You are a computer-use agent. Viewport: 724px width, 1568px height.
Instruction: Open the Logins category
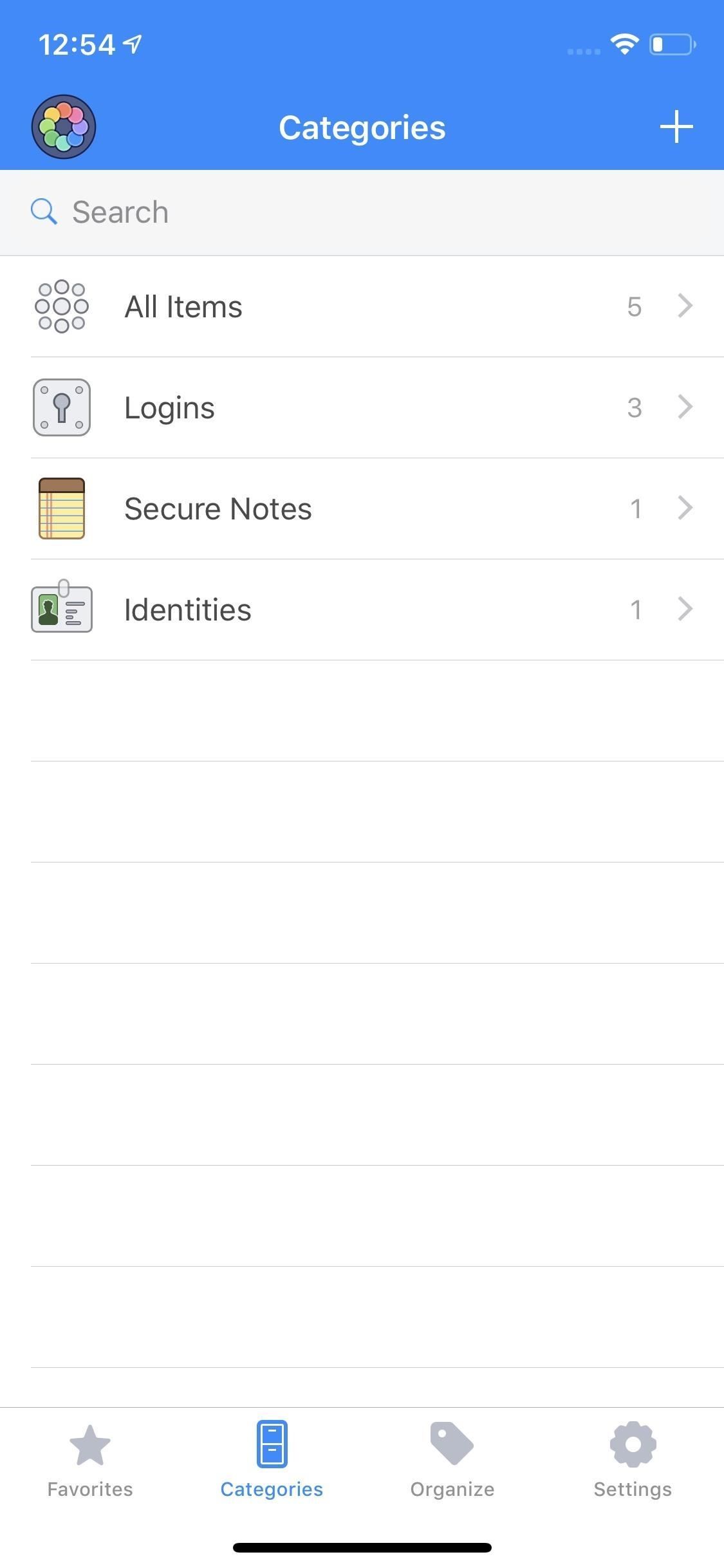pyautogui.click(x=362, y=407)
